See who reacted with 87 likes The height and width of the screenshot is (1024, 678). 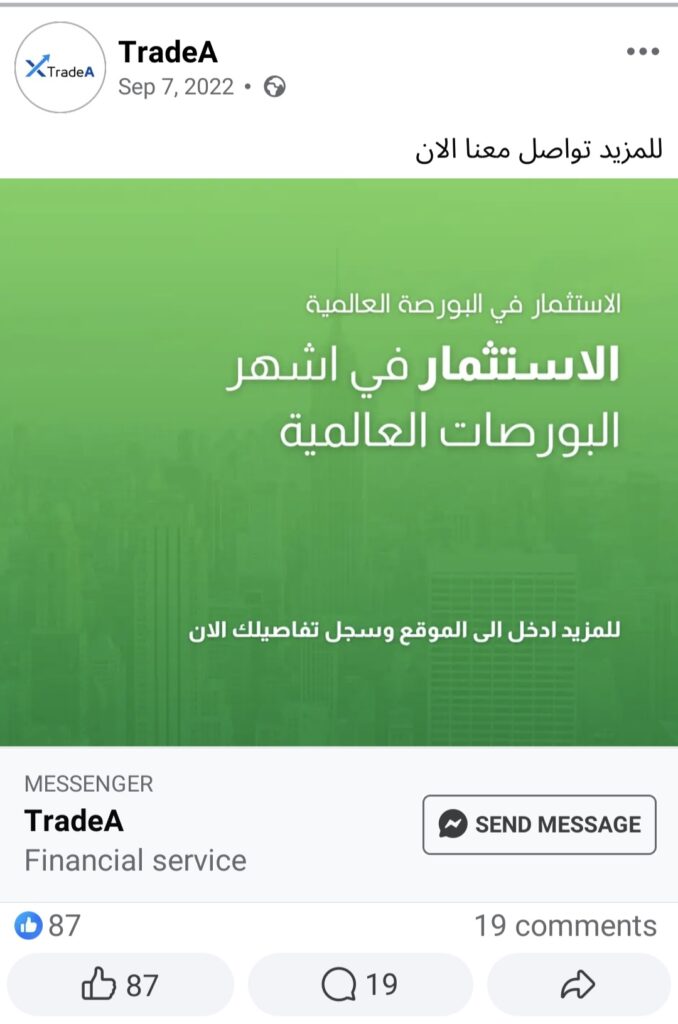click(48, 926)
